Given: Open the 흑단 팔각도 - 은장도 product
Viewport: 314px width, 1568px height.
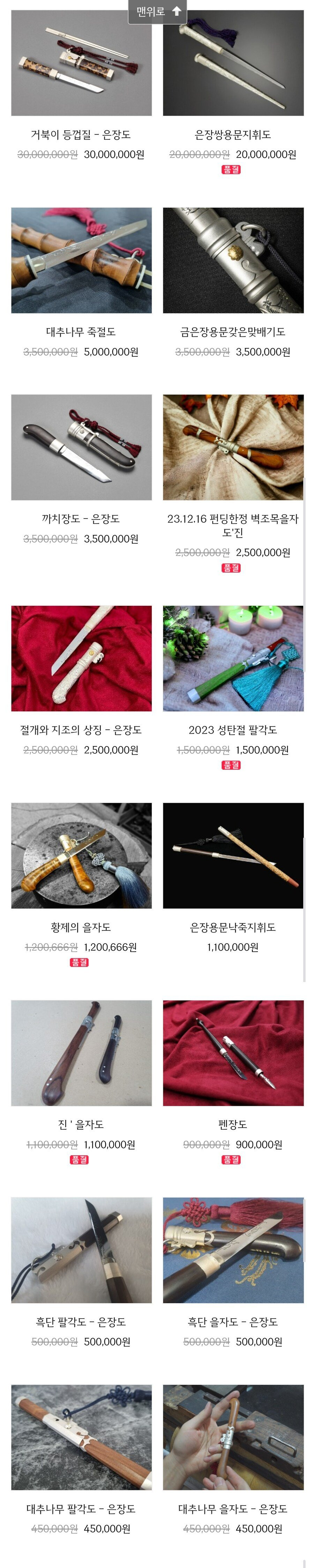Looking at the screenshot, I should (x=81, y=1250).
